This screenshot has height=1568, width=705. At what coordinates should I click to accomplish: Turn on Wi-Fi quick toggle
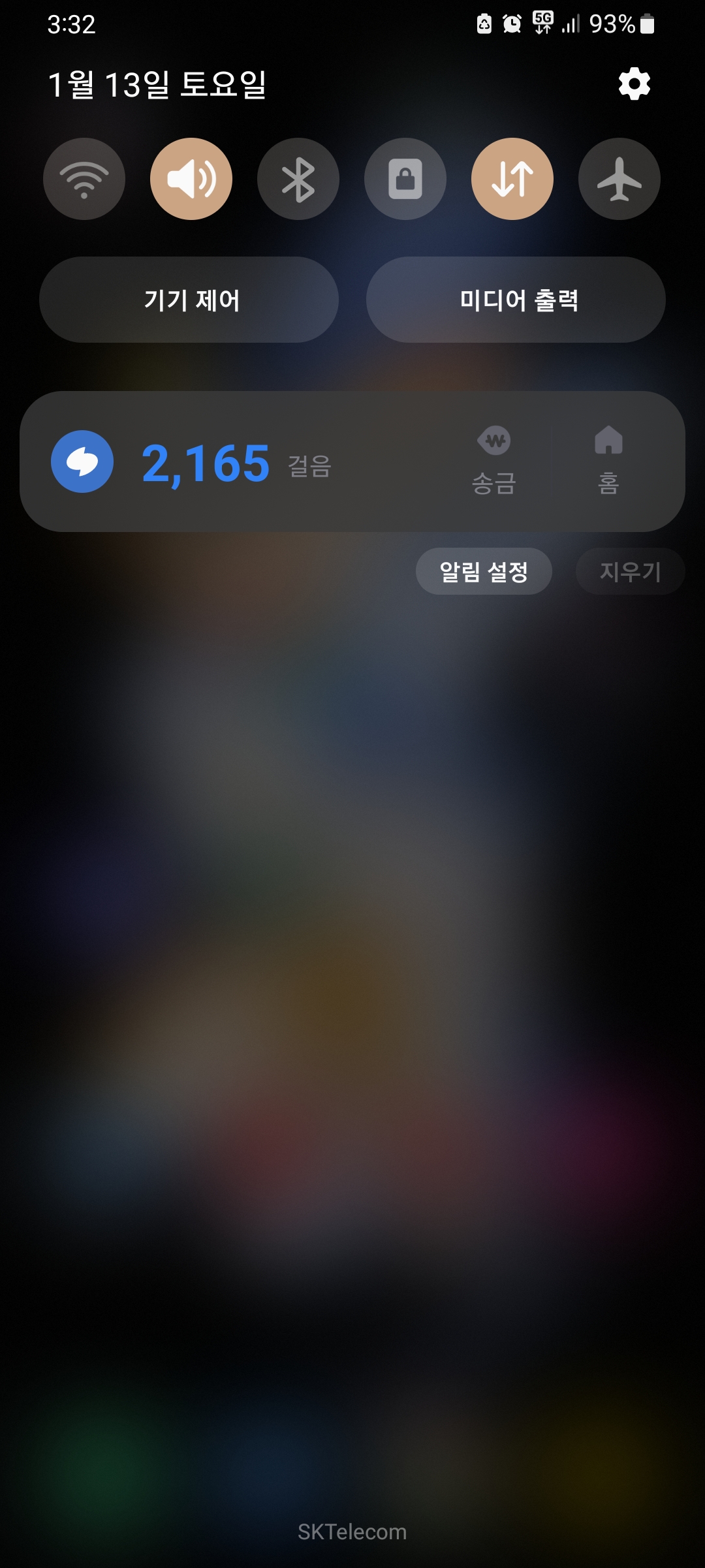84,179
